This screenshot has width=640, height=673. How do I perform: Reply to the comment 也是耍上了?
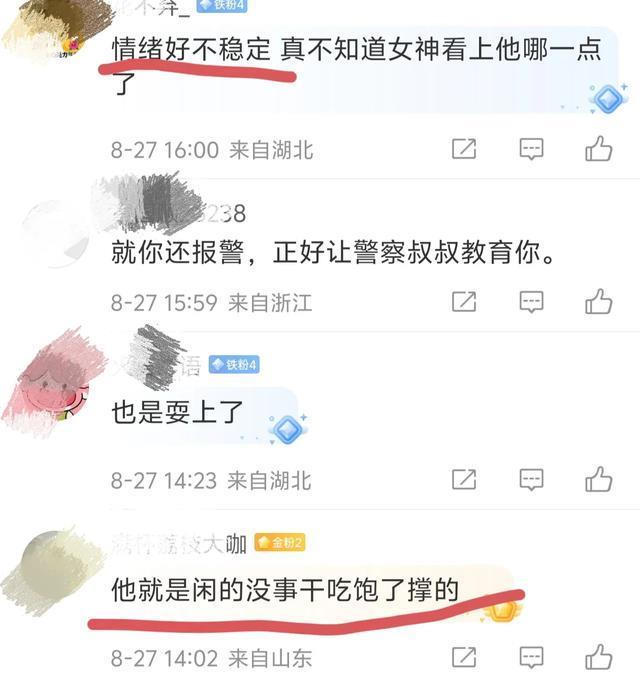531,479
